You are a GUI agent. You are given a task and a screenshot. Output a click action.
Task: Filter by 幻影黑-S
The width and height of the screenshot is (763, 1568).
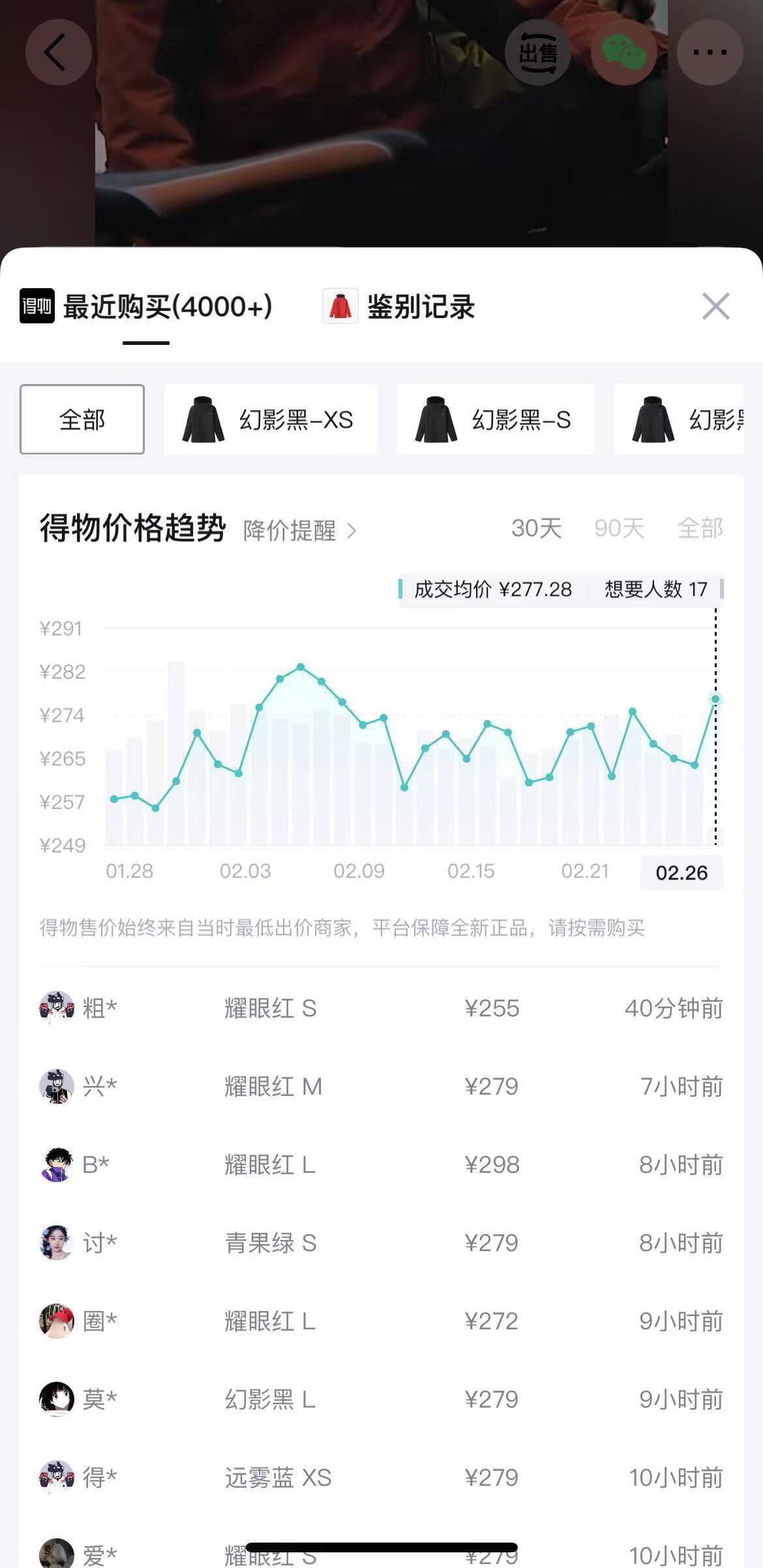click(496, 419)
